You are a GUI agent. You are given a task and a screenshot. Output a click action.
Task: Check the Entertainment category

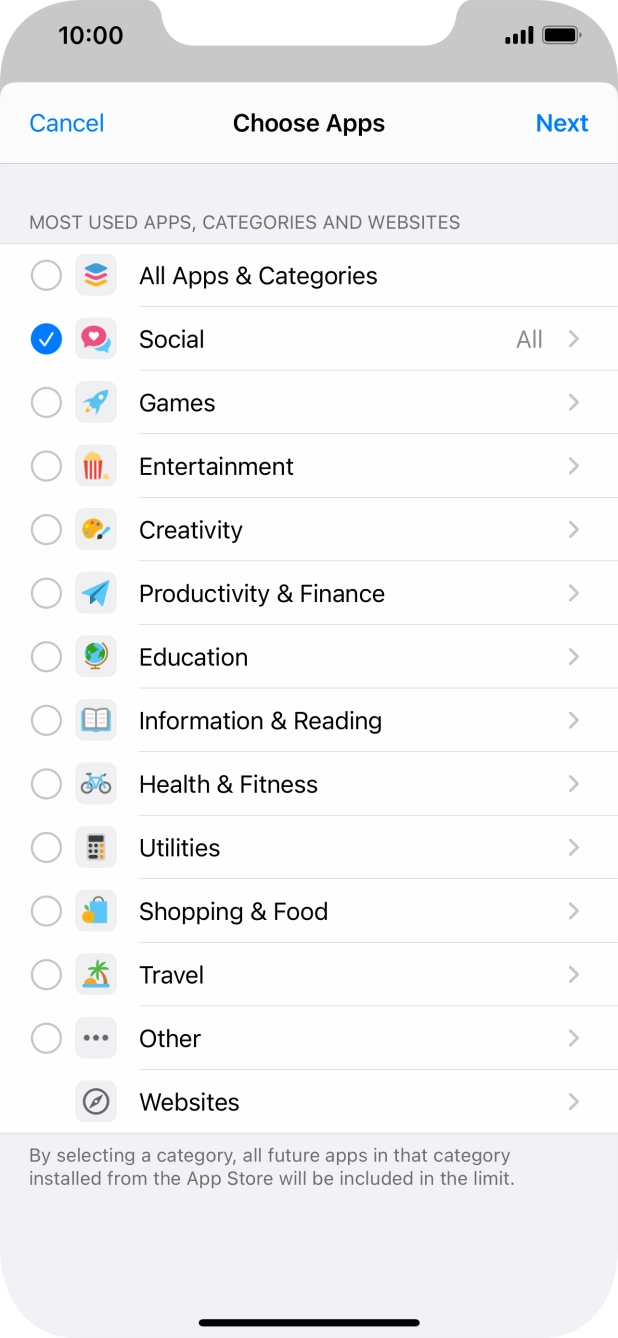coord(46,467)
